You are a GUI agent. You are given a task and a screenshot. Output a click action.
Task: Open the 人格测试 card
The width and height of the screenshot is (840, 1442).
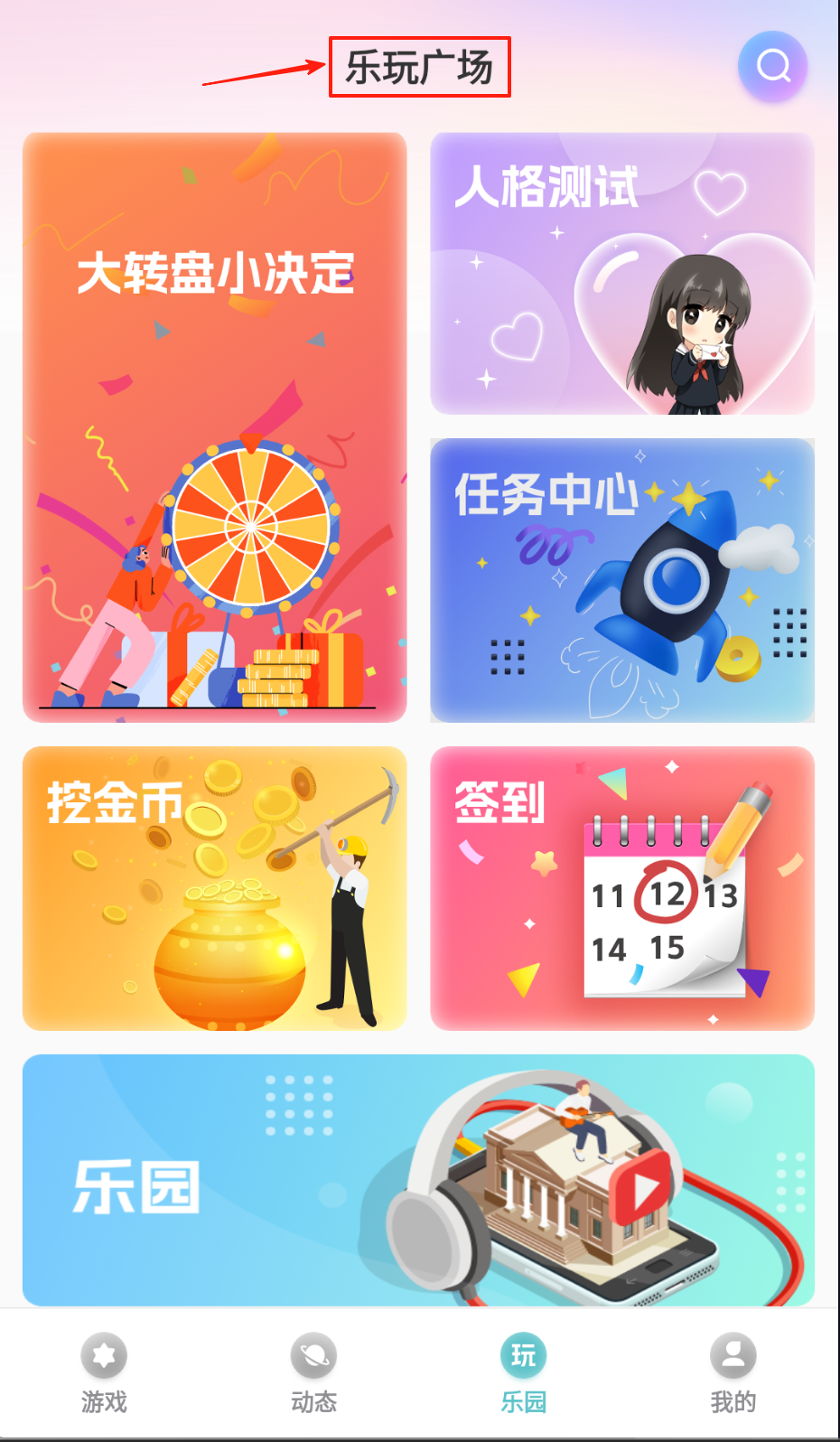click(x=622, y=274)
